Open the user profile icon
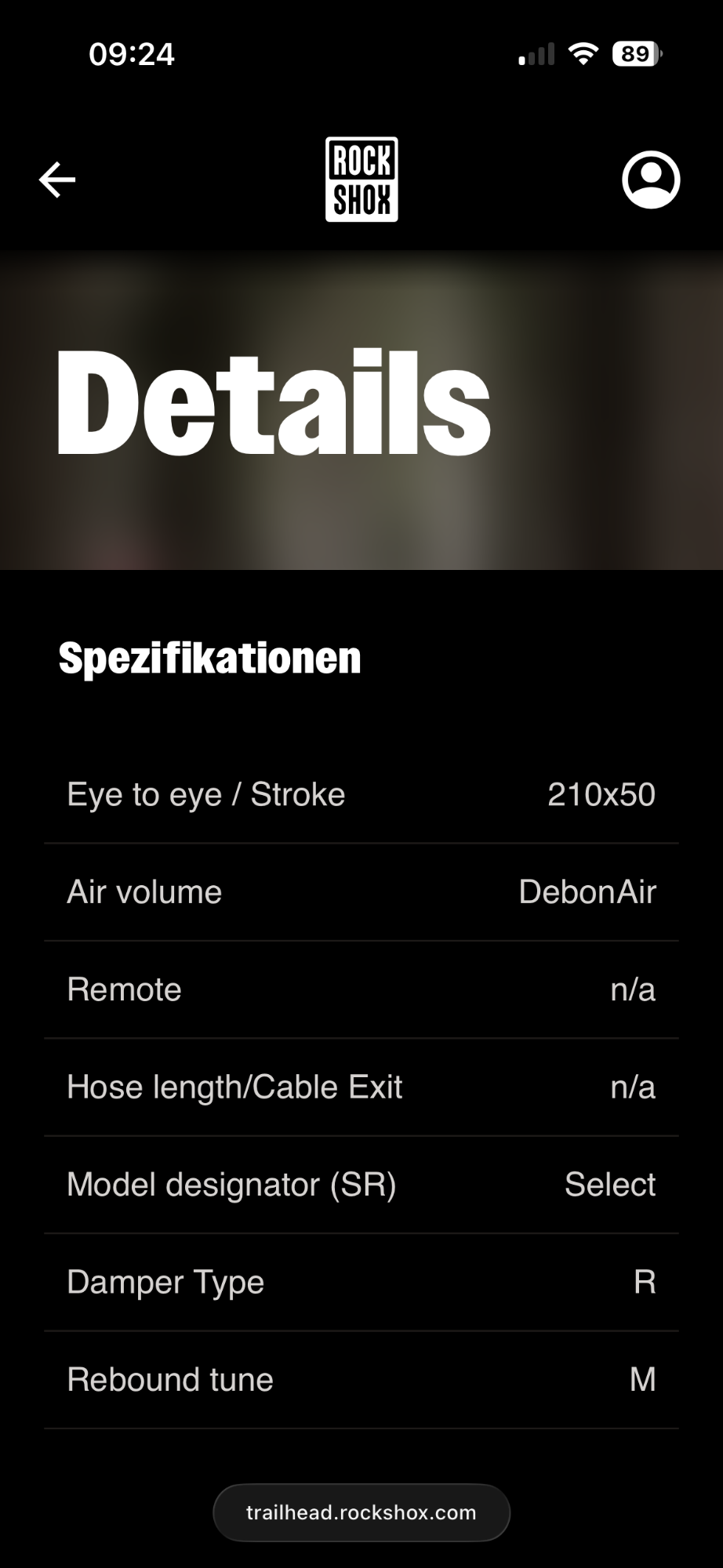This screenshot has width=723, height=1568. (650, 180)
